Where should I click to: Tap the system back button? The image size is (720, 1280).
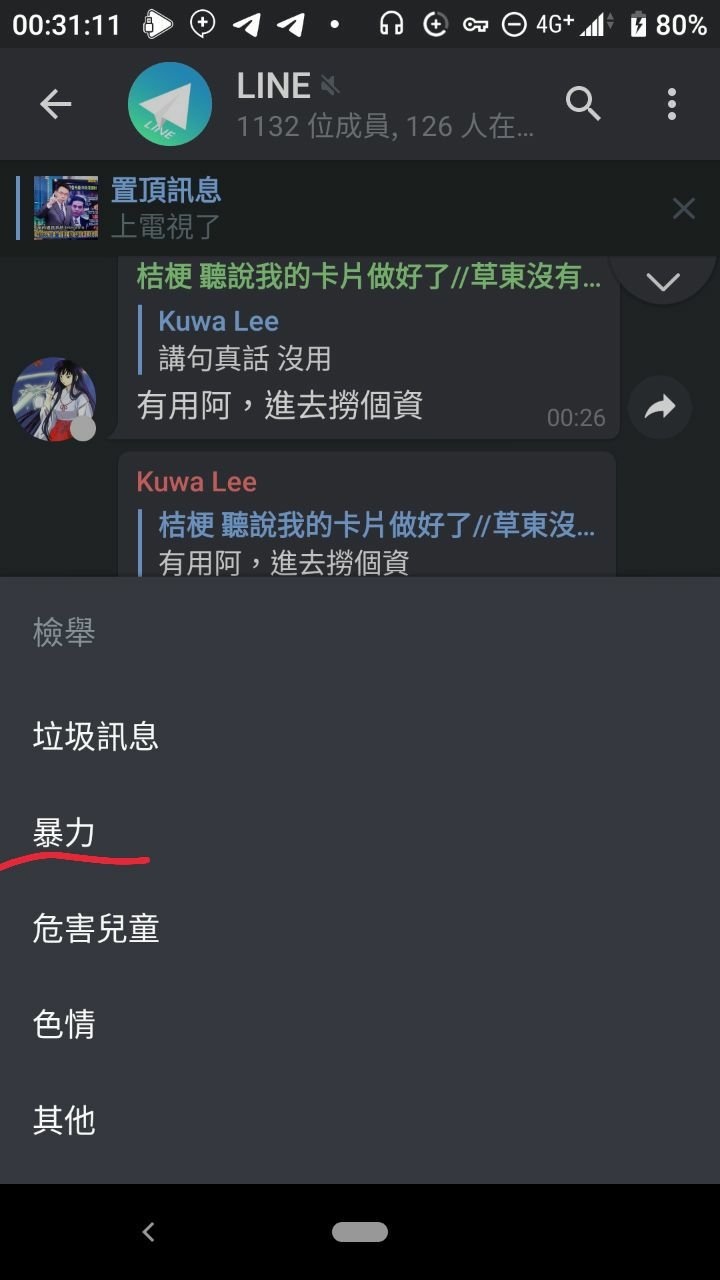(x=148, y=1232)
